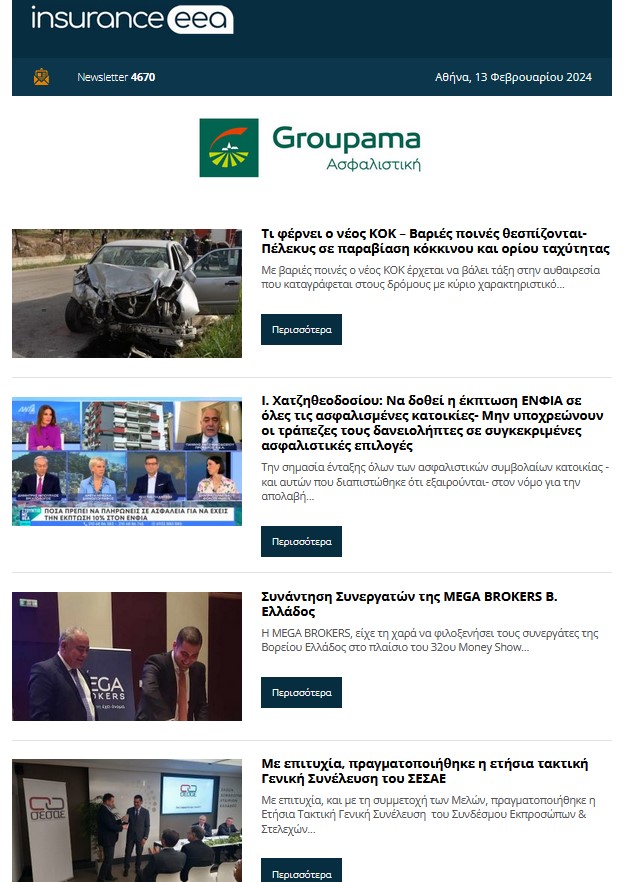
Task: Tap the newsletter envelope icon
Action: [x=41, y=77]
